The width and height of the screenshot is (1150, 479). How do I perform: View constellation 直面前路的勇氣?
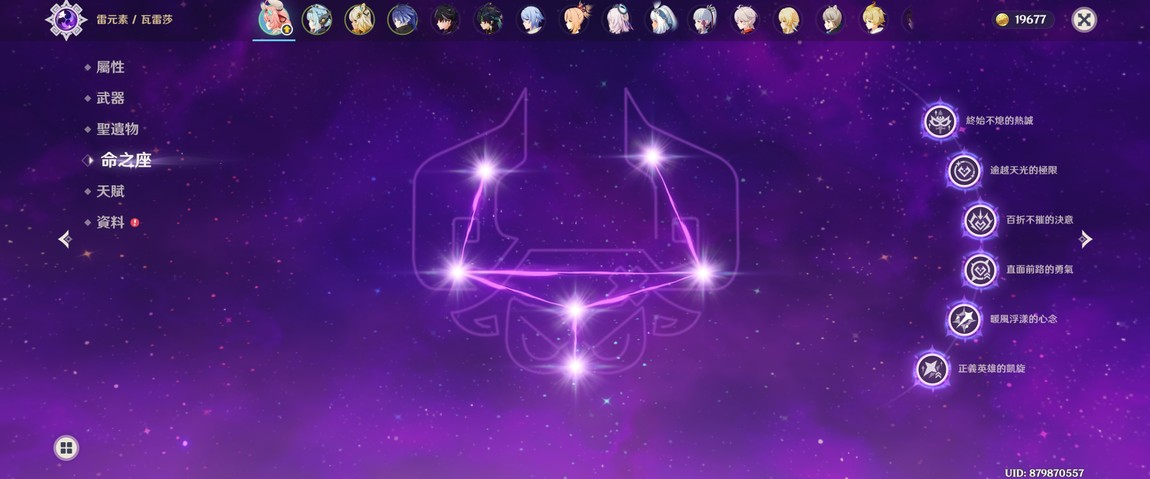coord(980,269)
